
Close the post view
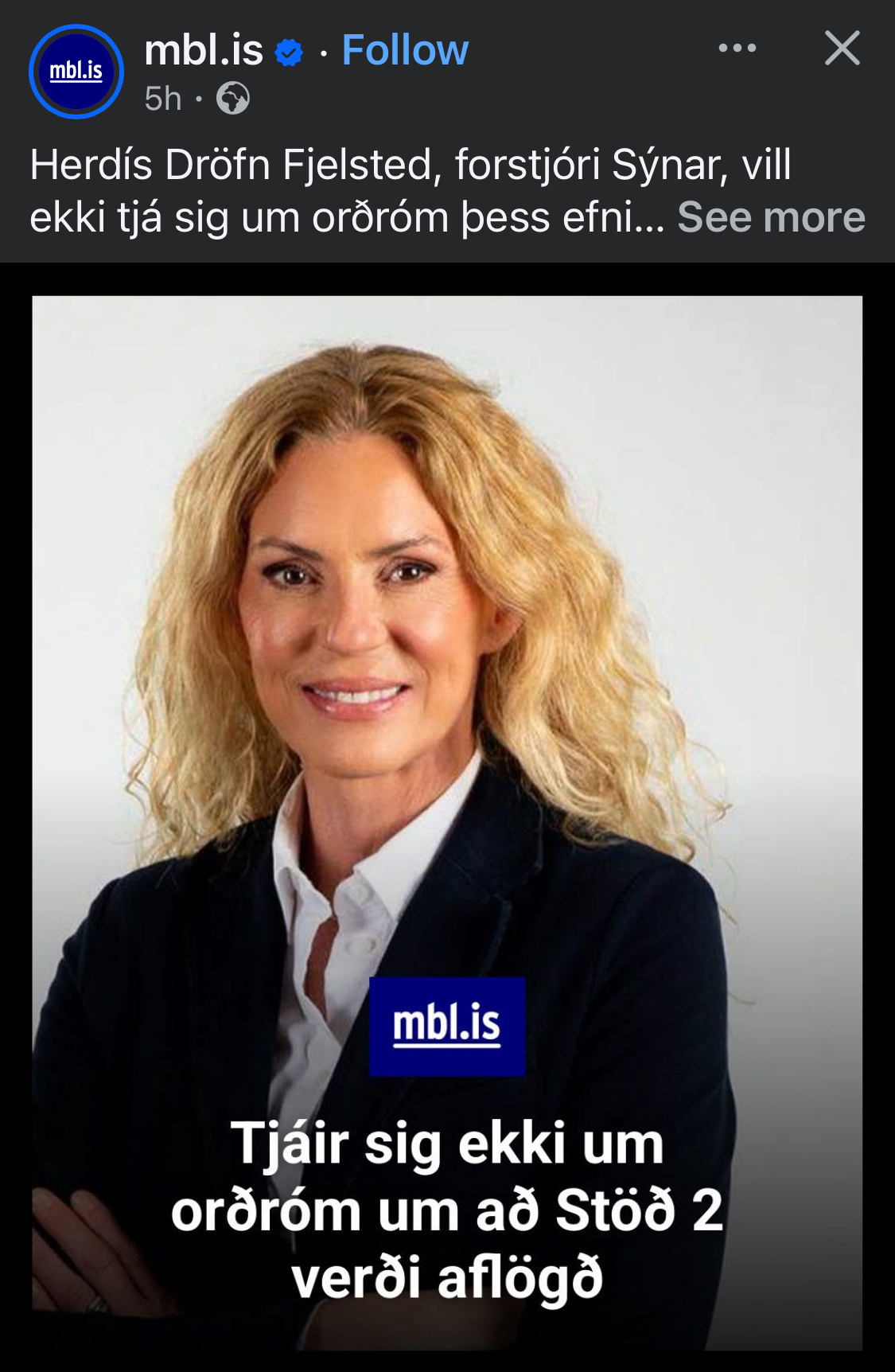click(842, 49)
